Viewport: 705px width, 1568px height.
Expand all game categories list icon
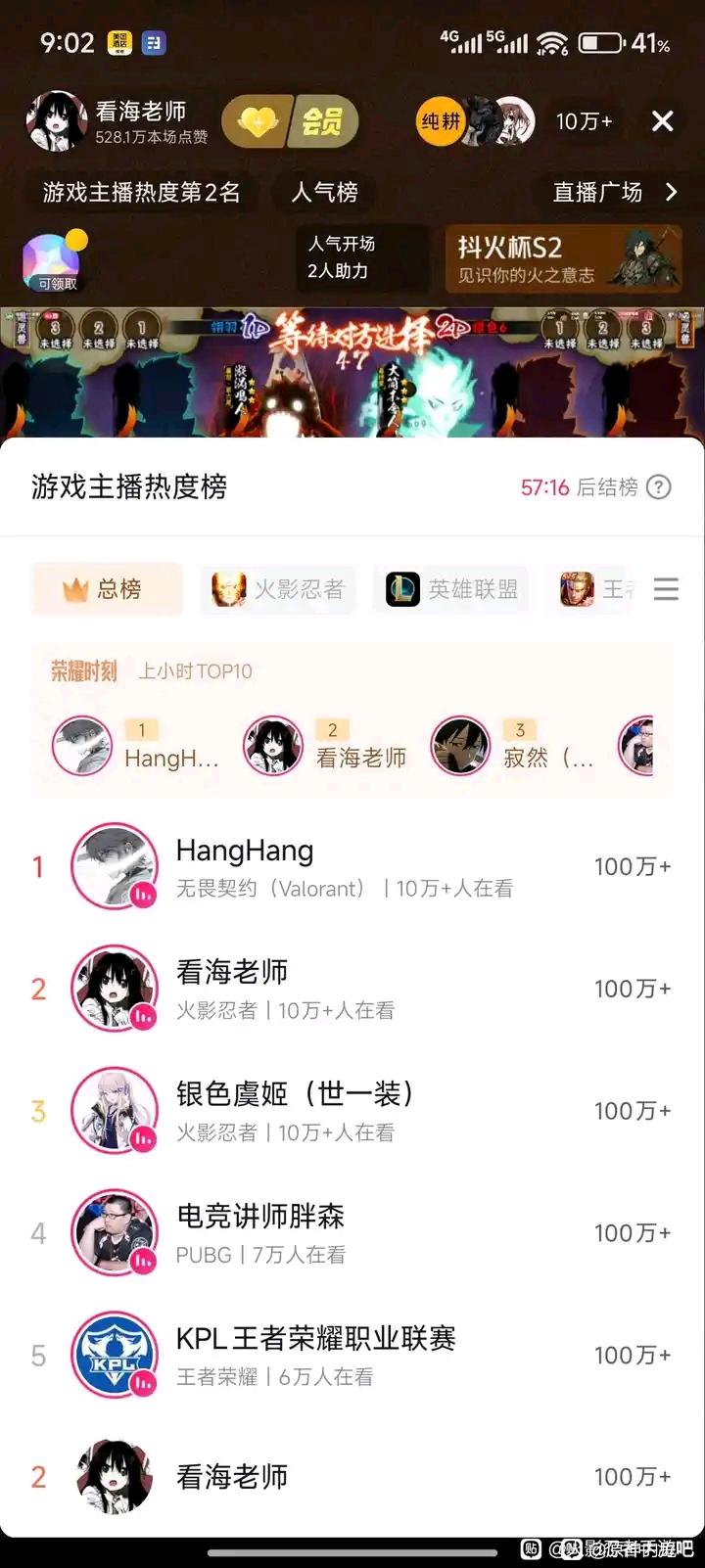(666, 589)
